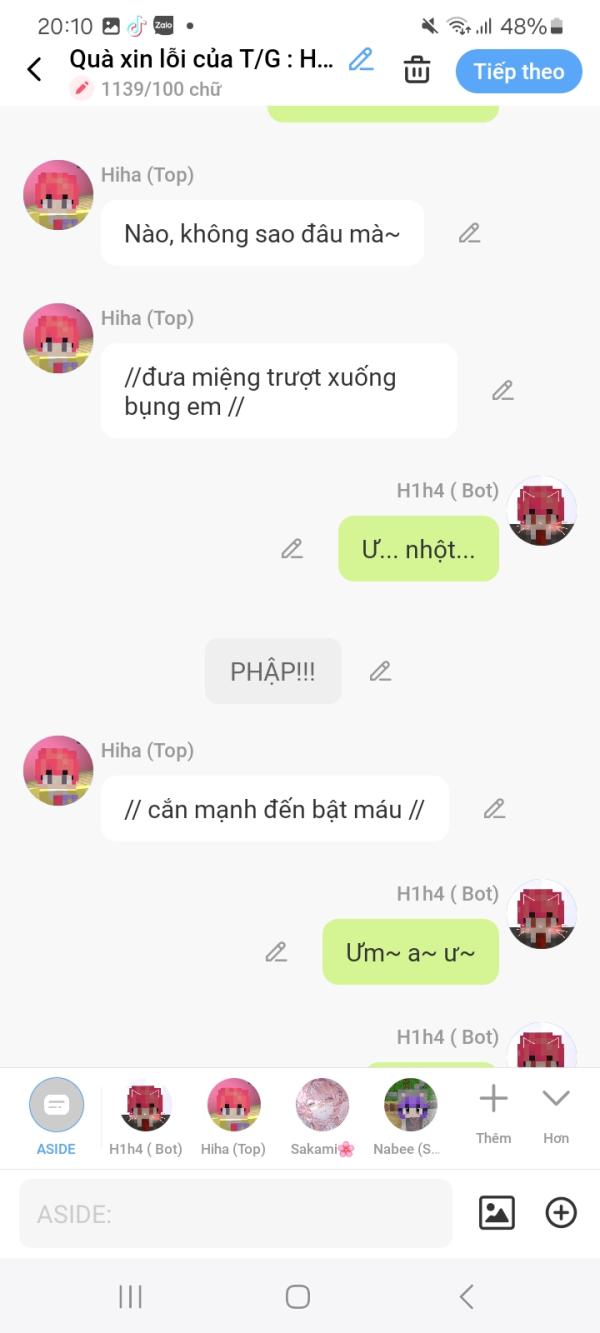Add a character with Thêm
The width and height of the screenshot is (600, 1333).
493,1113
